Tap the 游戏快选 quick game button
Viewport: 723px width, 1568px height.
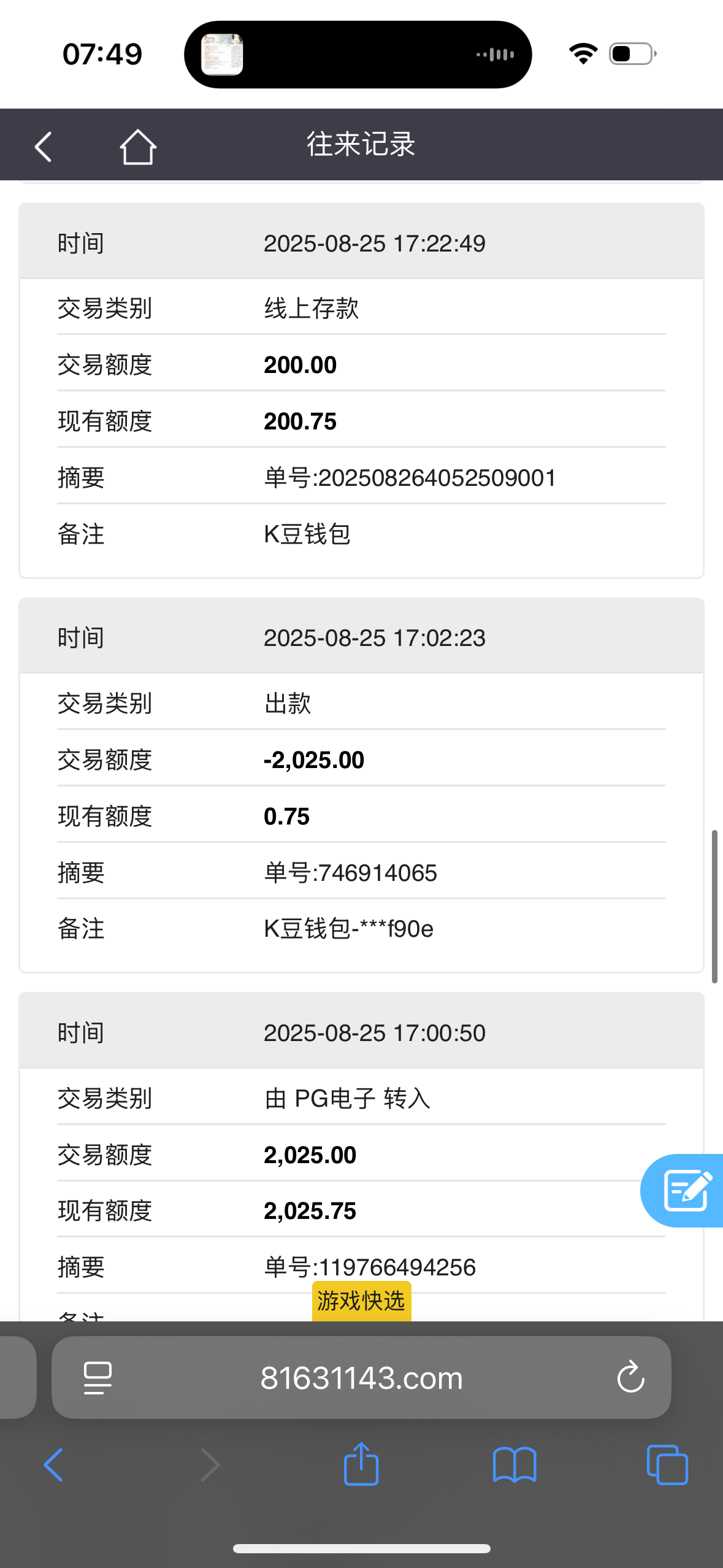361,1301
